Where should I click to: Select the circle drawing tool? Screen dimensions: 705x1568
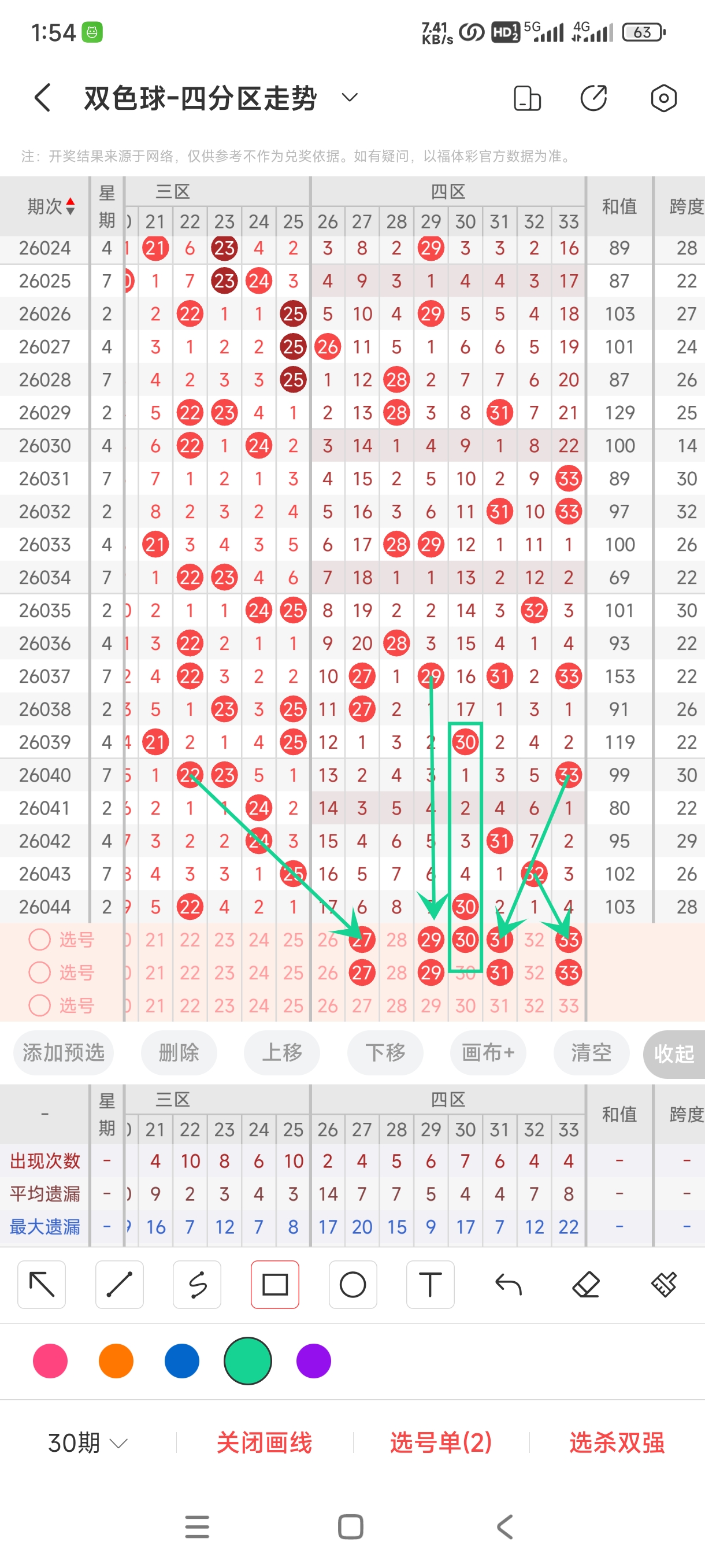[x=353, y=1284]
